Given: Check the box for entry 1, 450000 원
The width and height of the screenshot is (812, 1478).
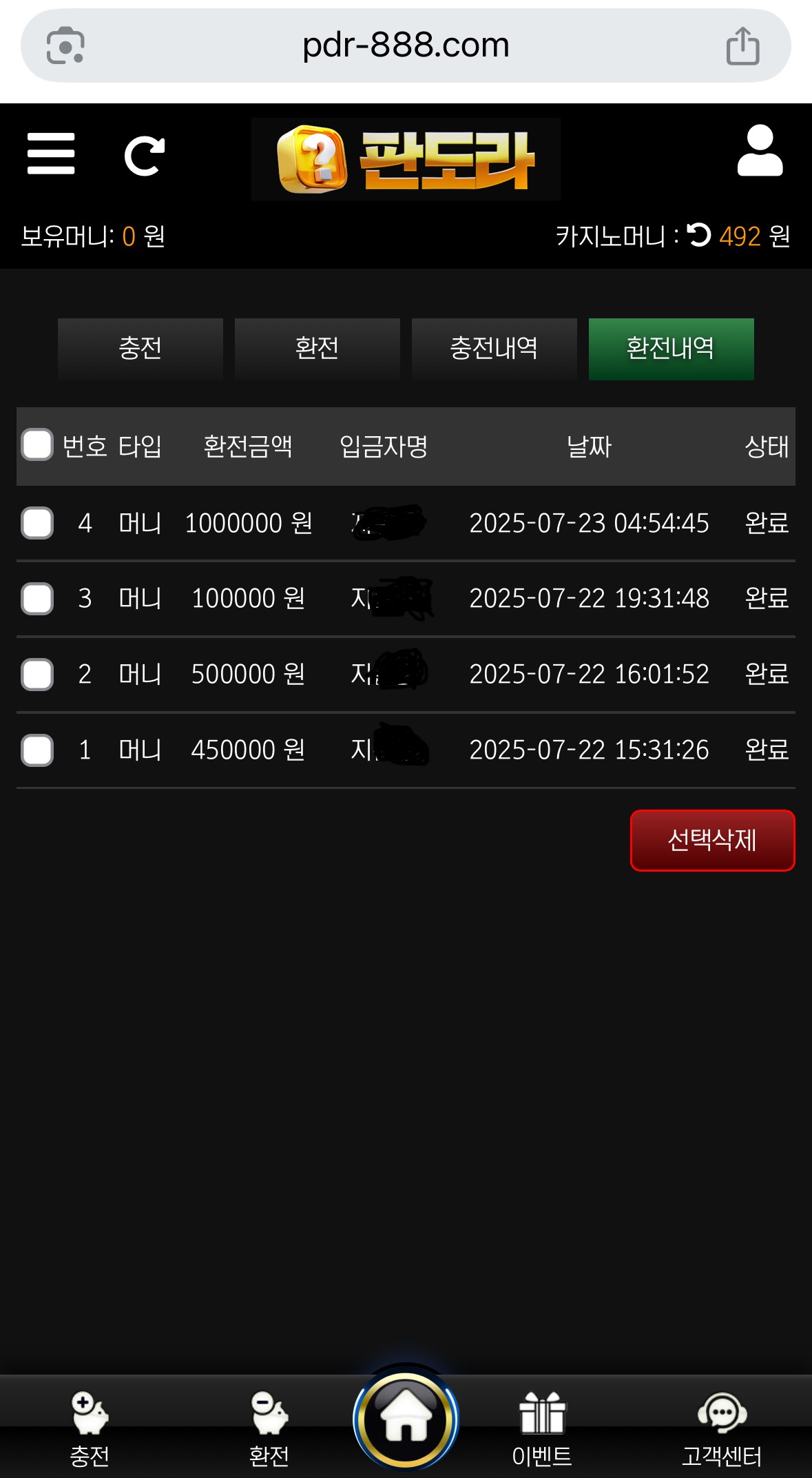Looking at the screenshot, I should click(37, 750).
